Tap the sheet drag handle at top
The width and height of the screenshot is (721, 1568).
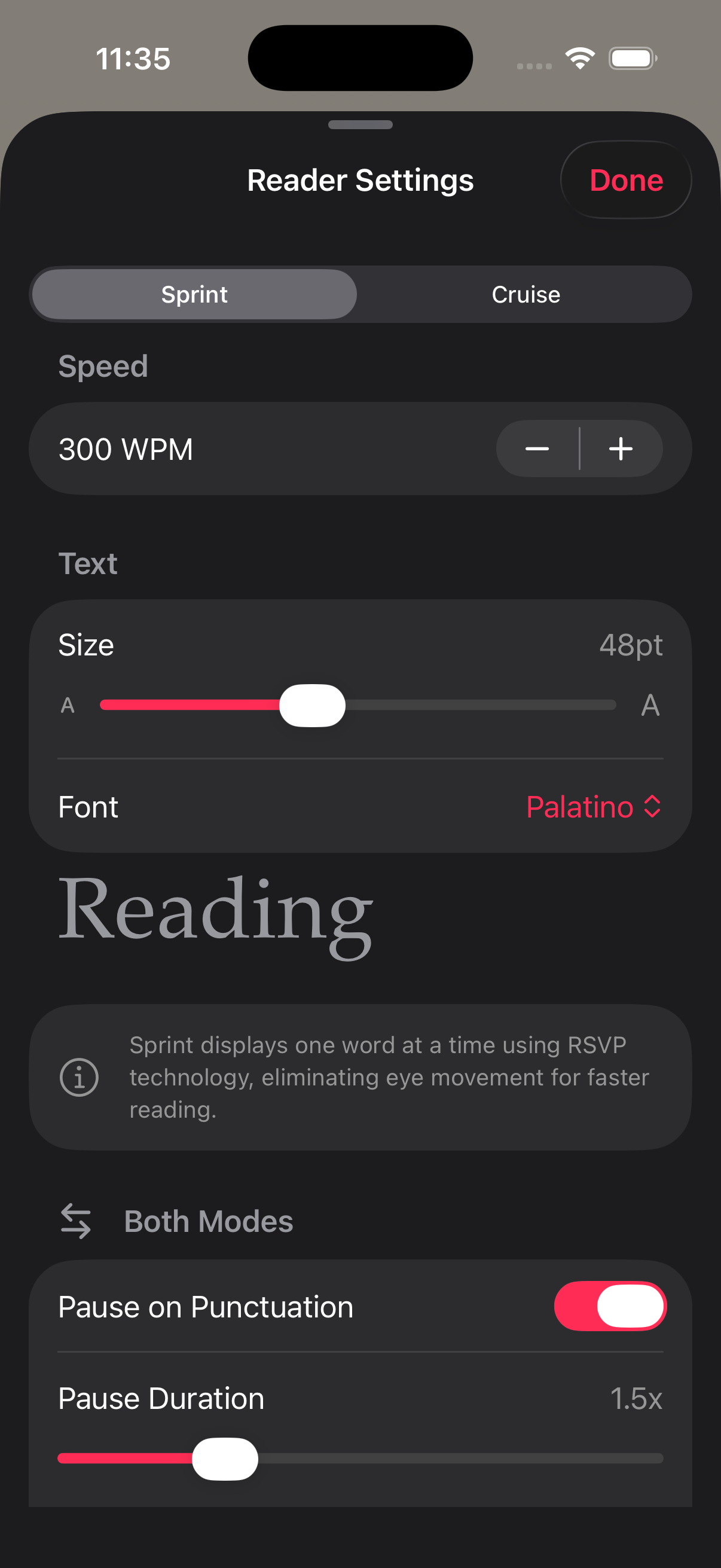360,124
